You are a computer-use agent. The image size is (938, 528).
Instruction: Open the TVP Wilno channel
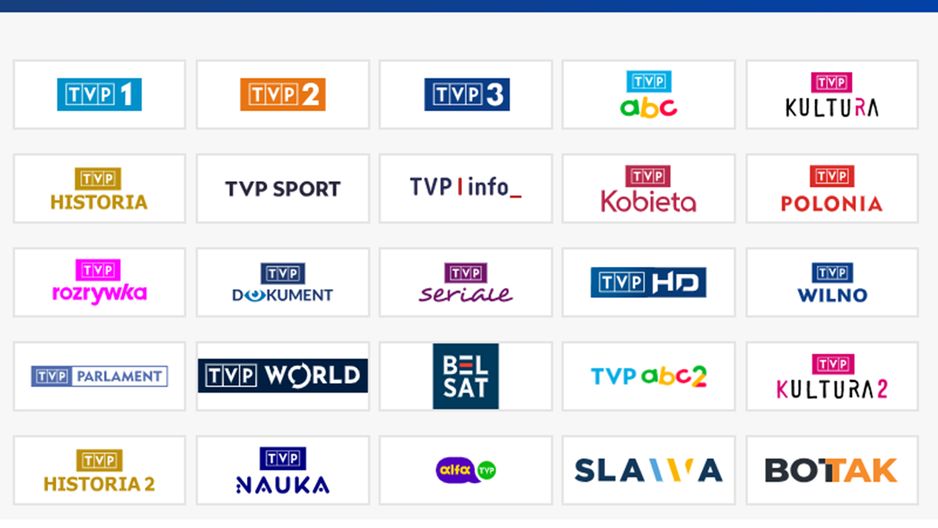coord(832,283)
